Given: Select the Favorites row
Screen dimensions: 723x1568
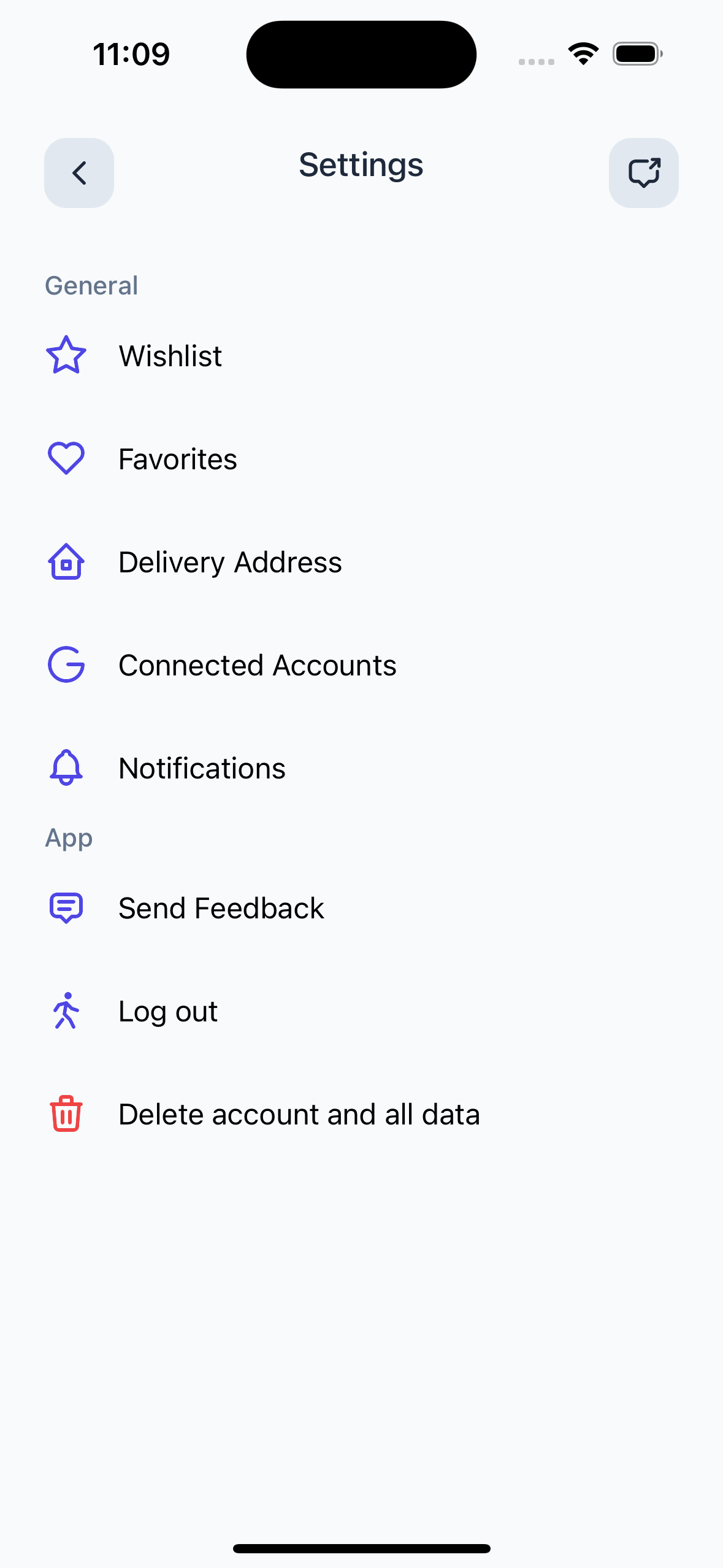Looking at the screenshot, I should tap(178, 458).
